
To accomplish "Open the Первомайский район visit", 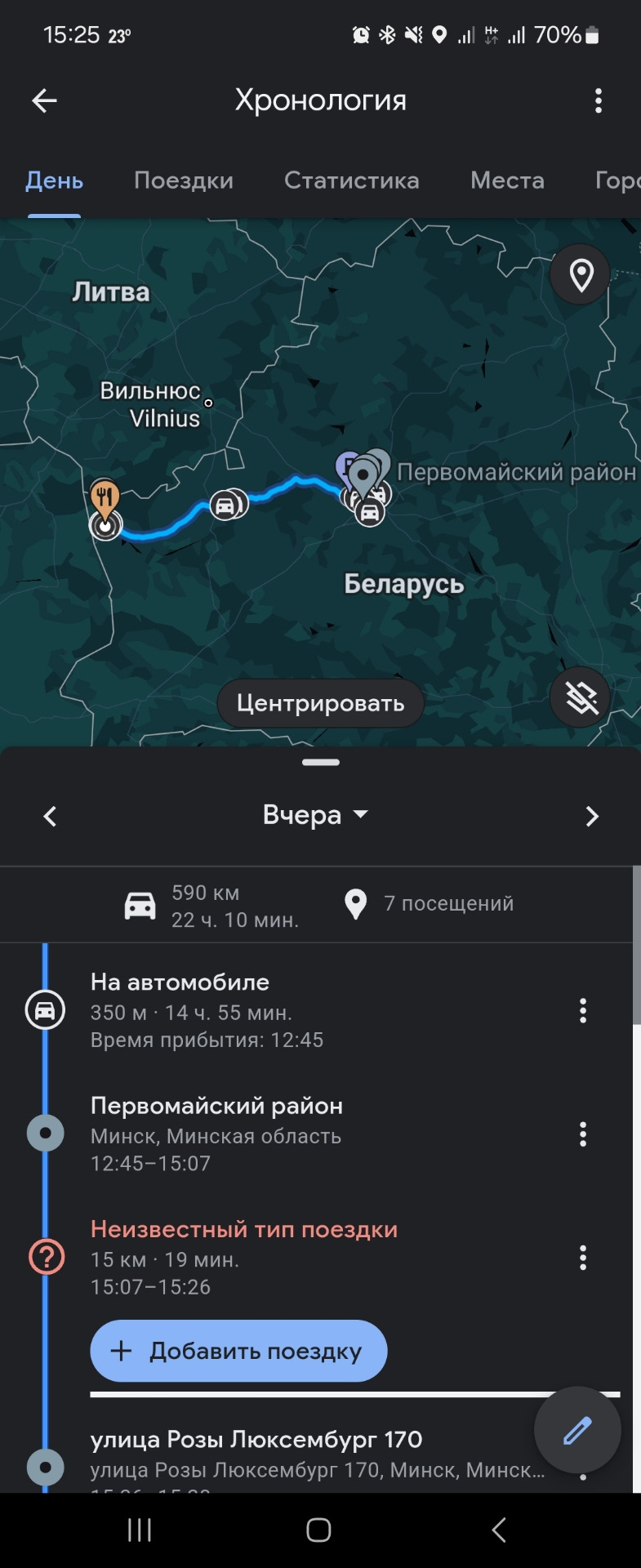I will (216, 1133).
